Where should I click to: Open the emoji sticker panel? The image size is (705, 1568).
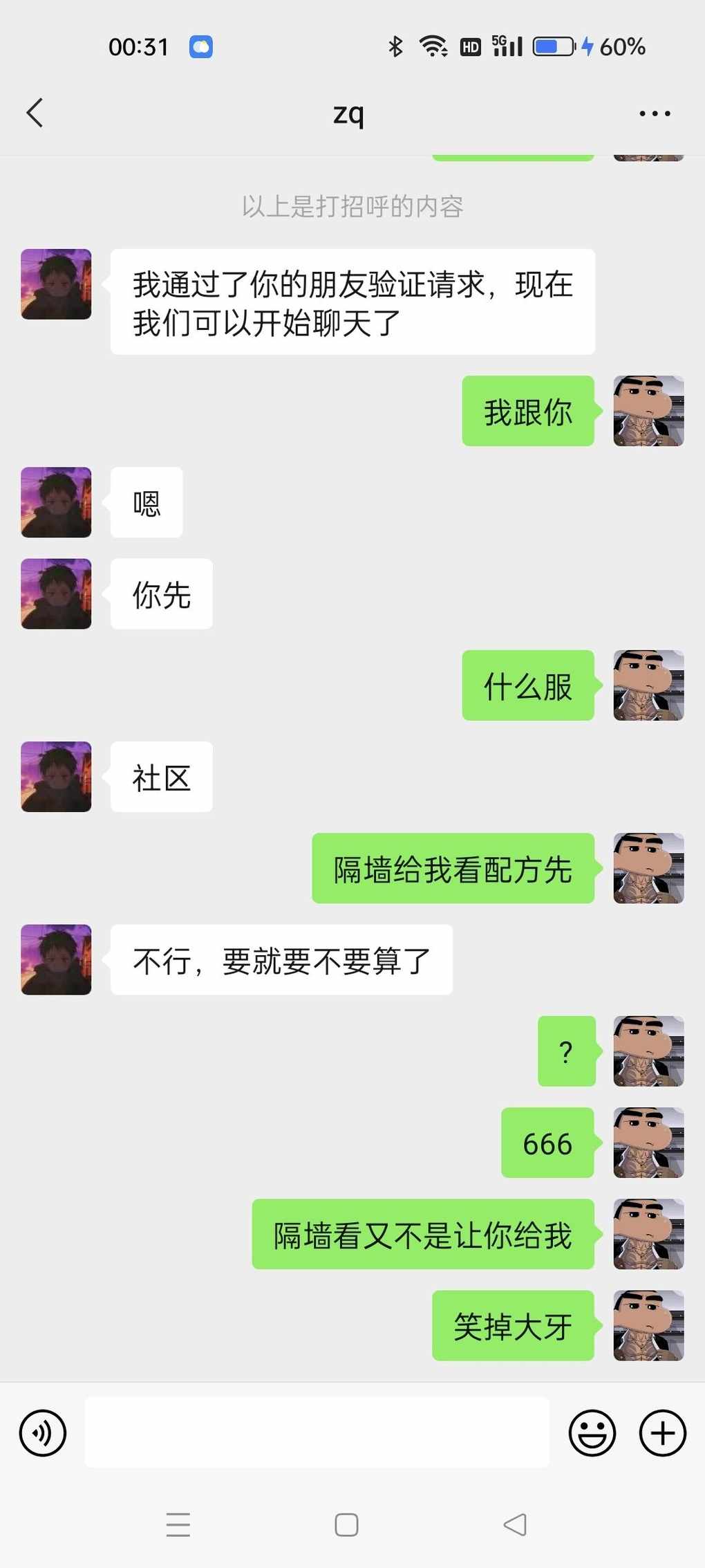click(592, 1433)
